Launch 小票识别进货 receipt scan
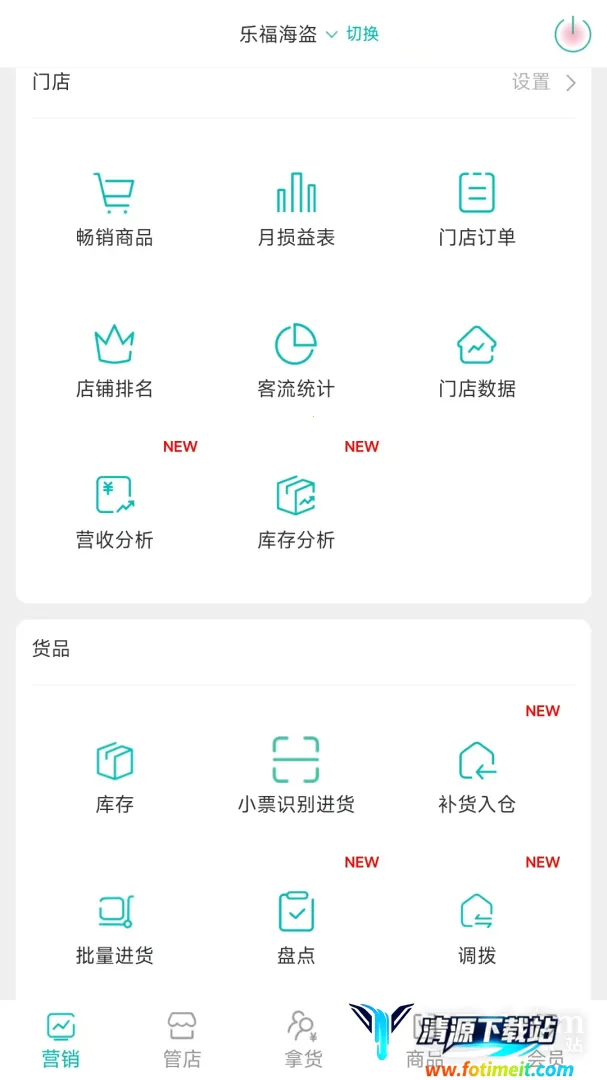 click(x=296, y=777)
